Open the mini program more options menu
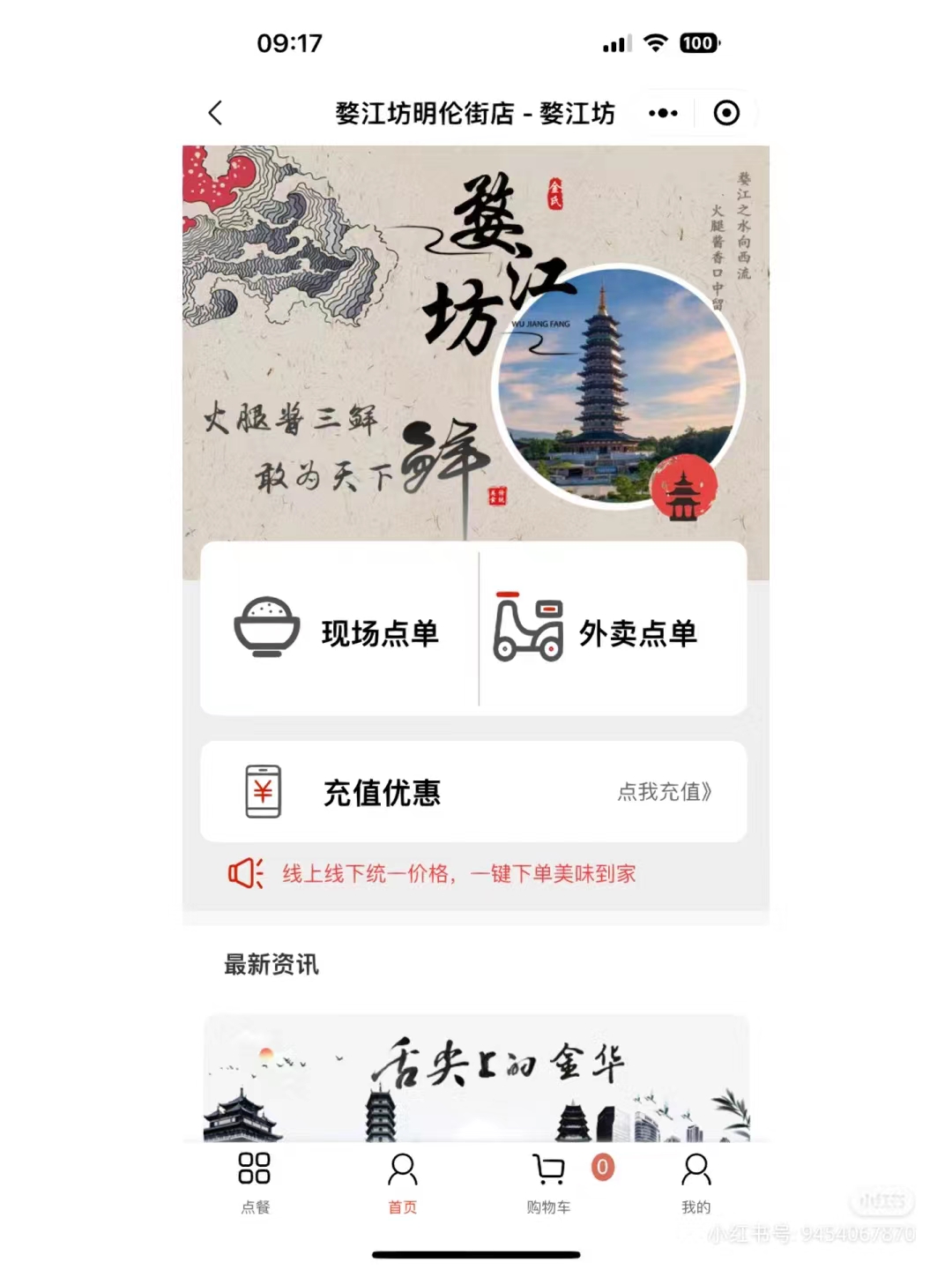 (x=663, y=113)
